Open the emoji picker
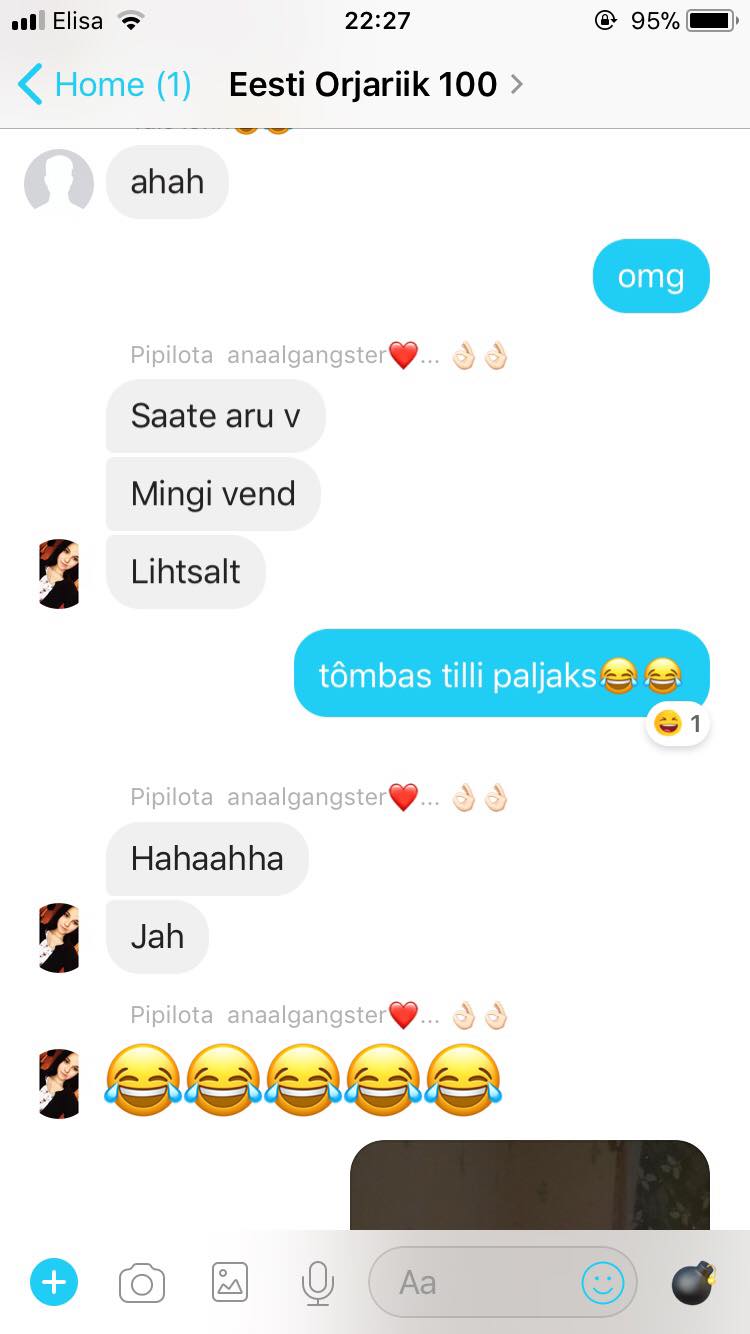Image resolution: width=750 pixels, height=1334 pixels. click(x=603, y=1283)
